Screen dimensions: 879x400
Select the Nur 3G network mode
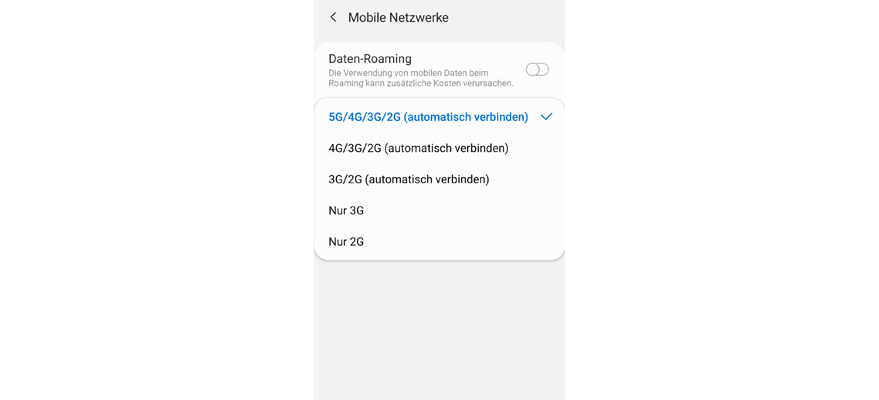pos(346,210)
